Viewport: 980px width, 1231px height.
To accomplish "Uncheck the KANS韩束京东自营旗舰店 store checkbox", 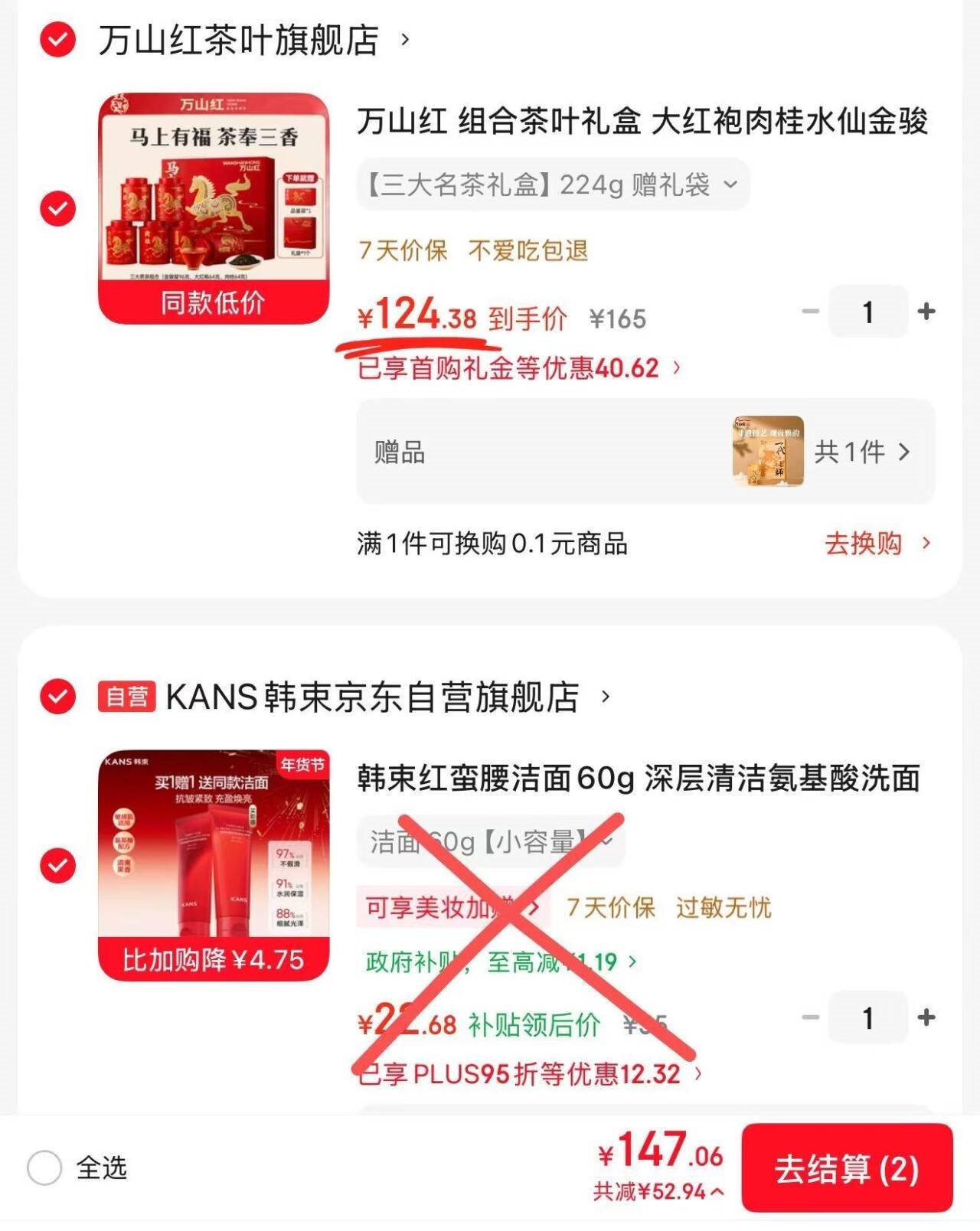I will (58, 697).
